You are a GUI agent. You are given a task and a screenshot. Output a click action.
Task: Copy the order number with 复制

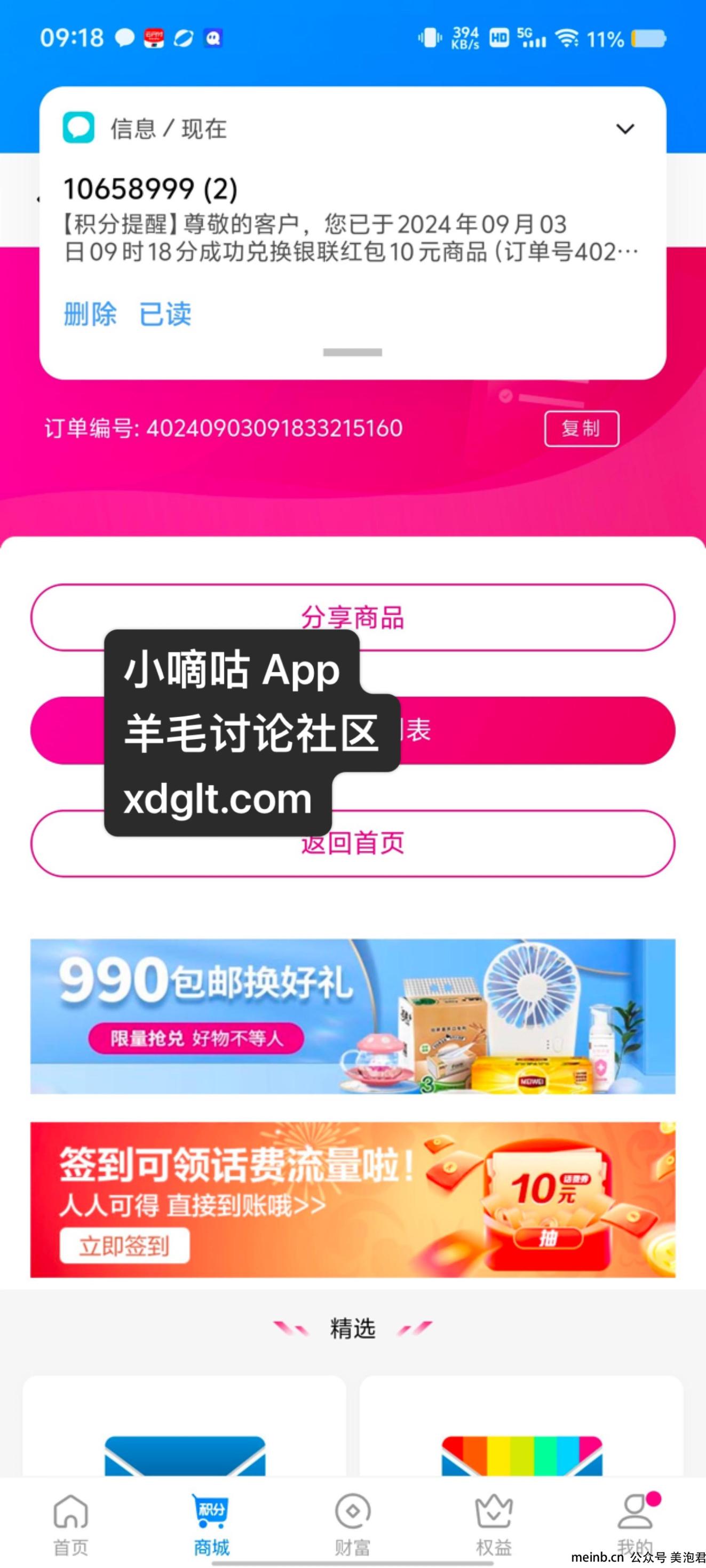point(581,428)
